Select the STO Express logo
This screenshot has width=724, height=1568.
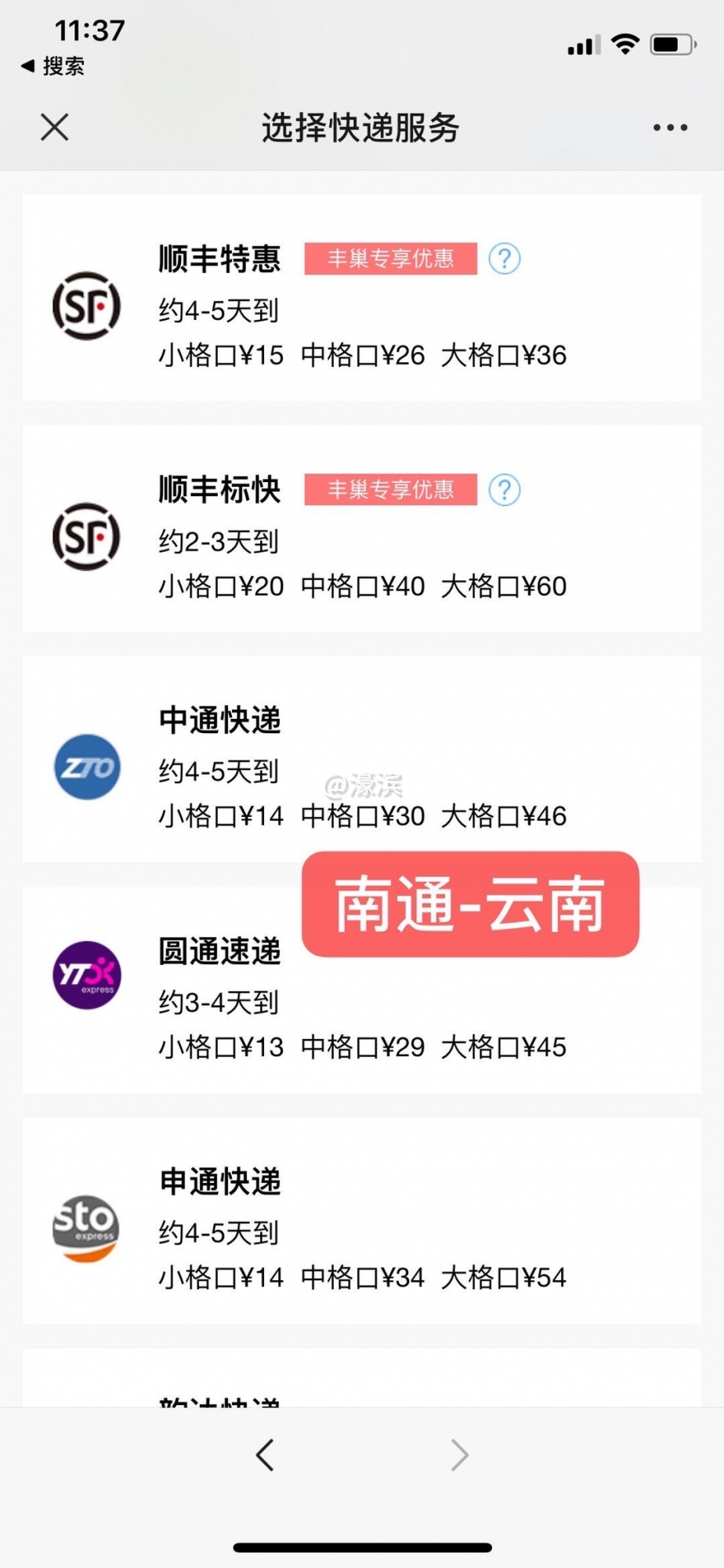pyautogui.click(x=86, y=1229)
